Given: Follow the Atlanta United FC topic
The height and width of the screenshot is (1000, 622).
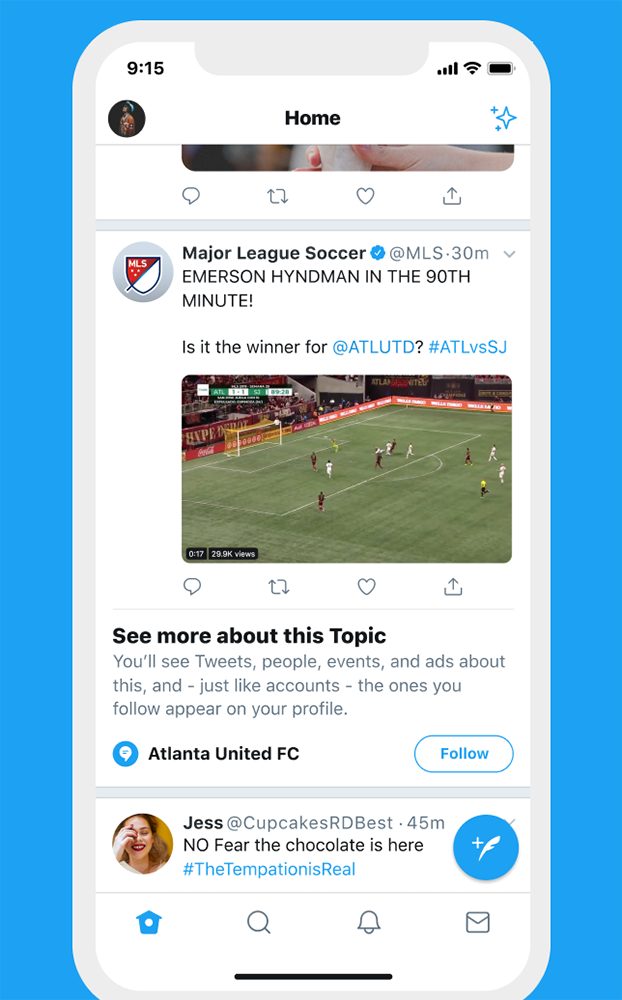Looking at the screenshot, I should click(464, 753).
